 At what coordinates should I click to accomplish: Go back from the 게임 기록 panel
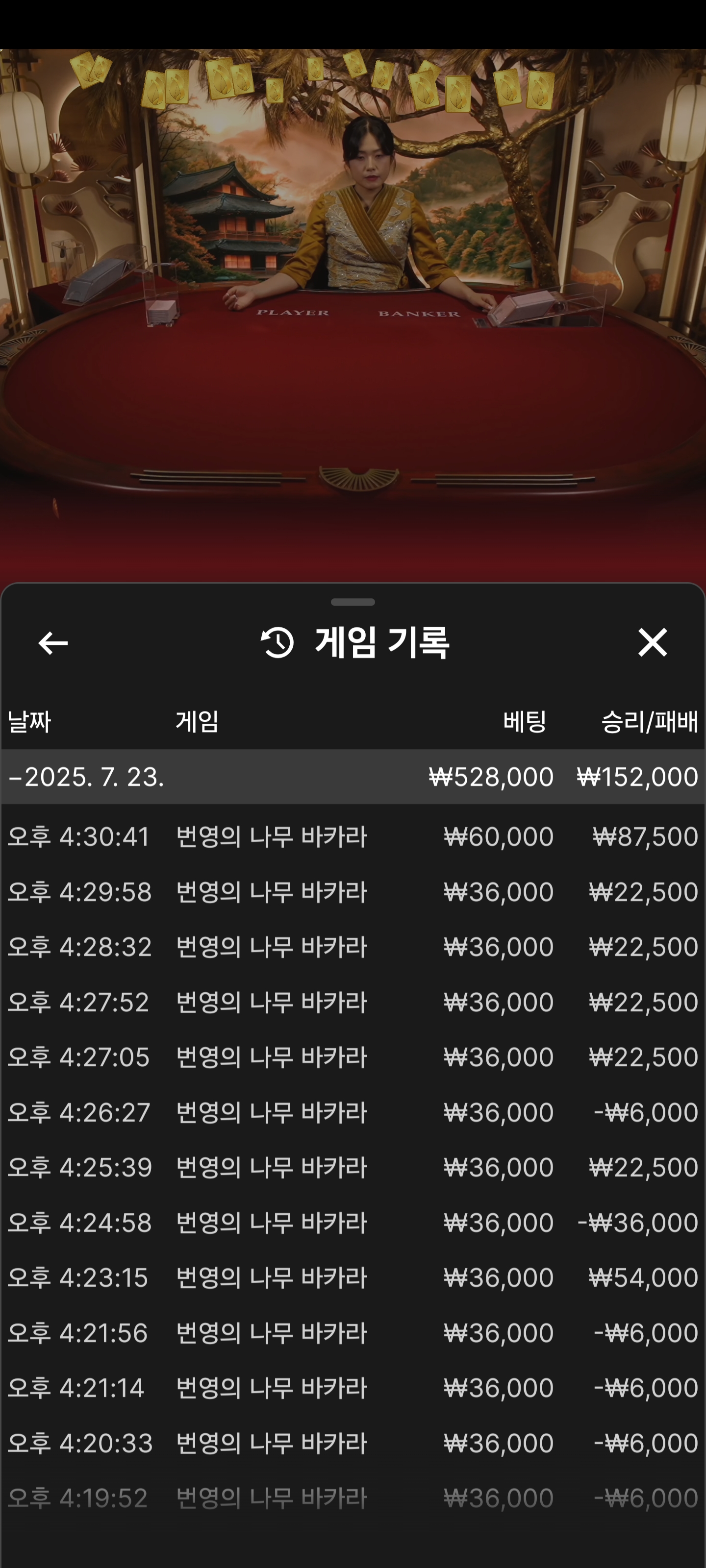click(x=53, y=643)
